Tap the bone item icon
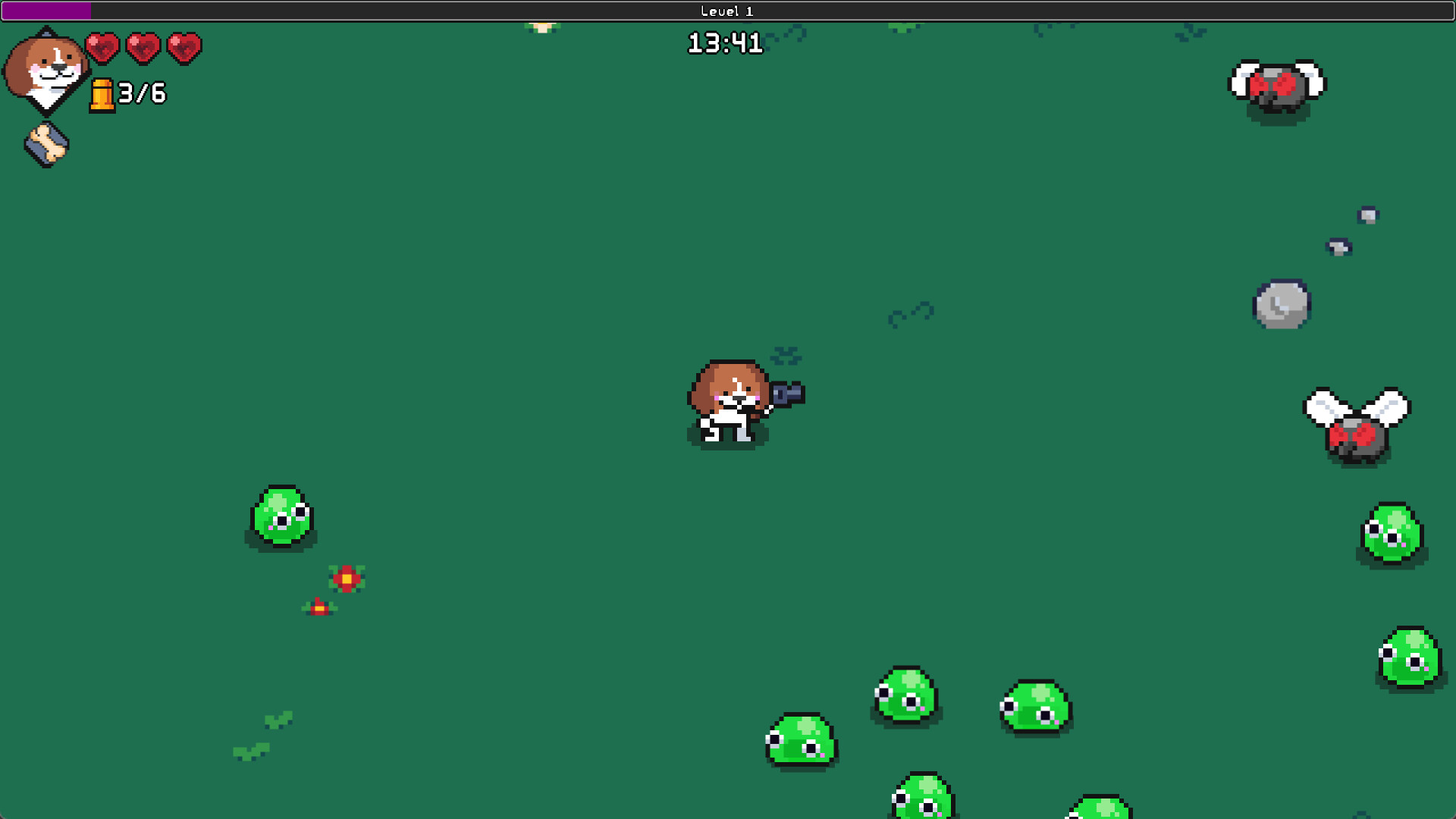The width and height of the screenshot is (1456, 819). point(46,144)
